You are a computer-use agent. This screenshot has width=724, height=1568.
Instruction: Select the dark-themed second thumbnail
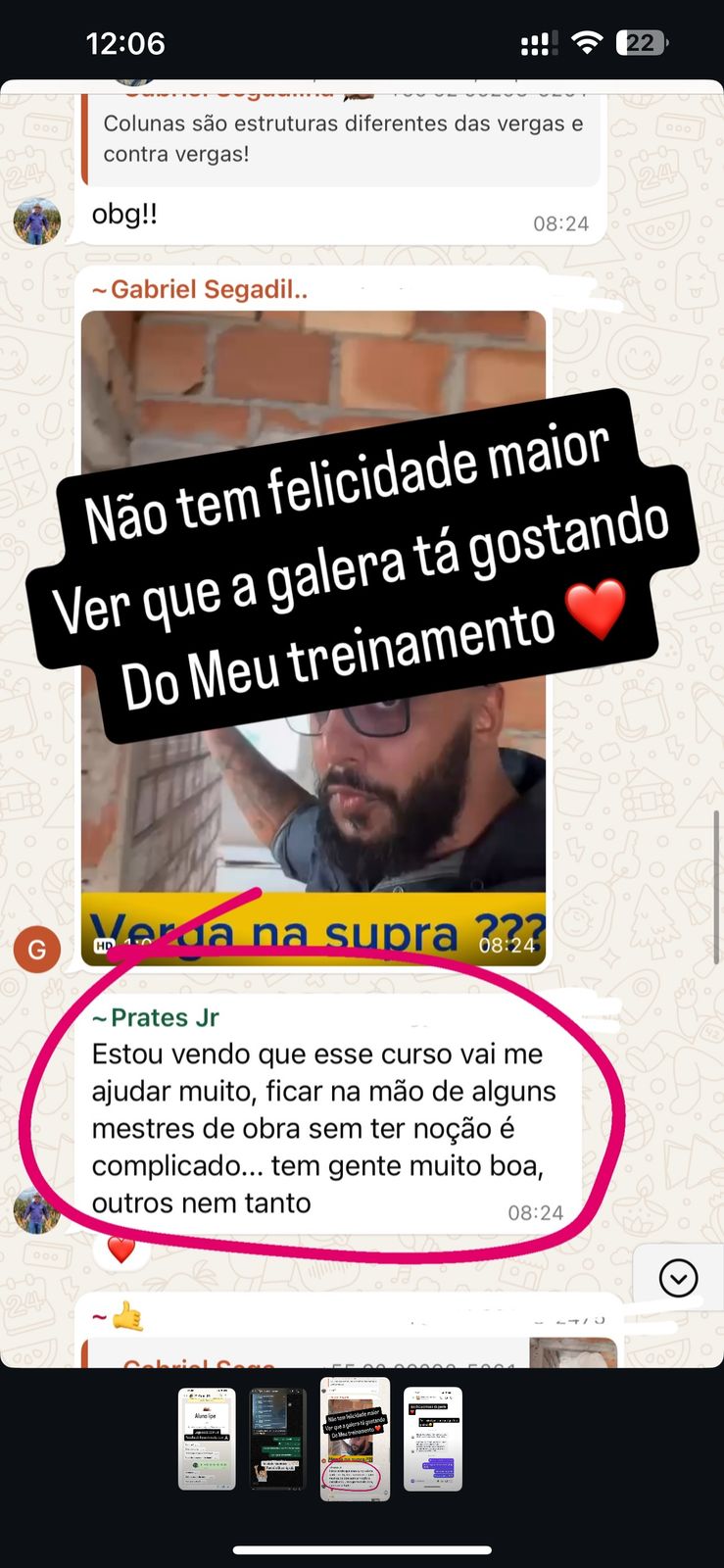coord(277,1439)
